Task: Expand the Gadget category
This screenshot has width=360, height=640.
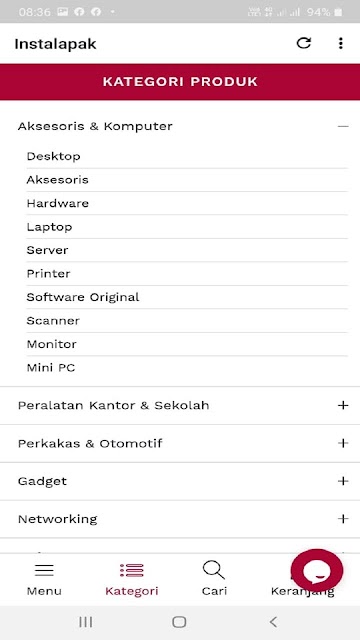Action: pyautogui.click(x=180, y=481)
